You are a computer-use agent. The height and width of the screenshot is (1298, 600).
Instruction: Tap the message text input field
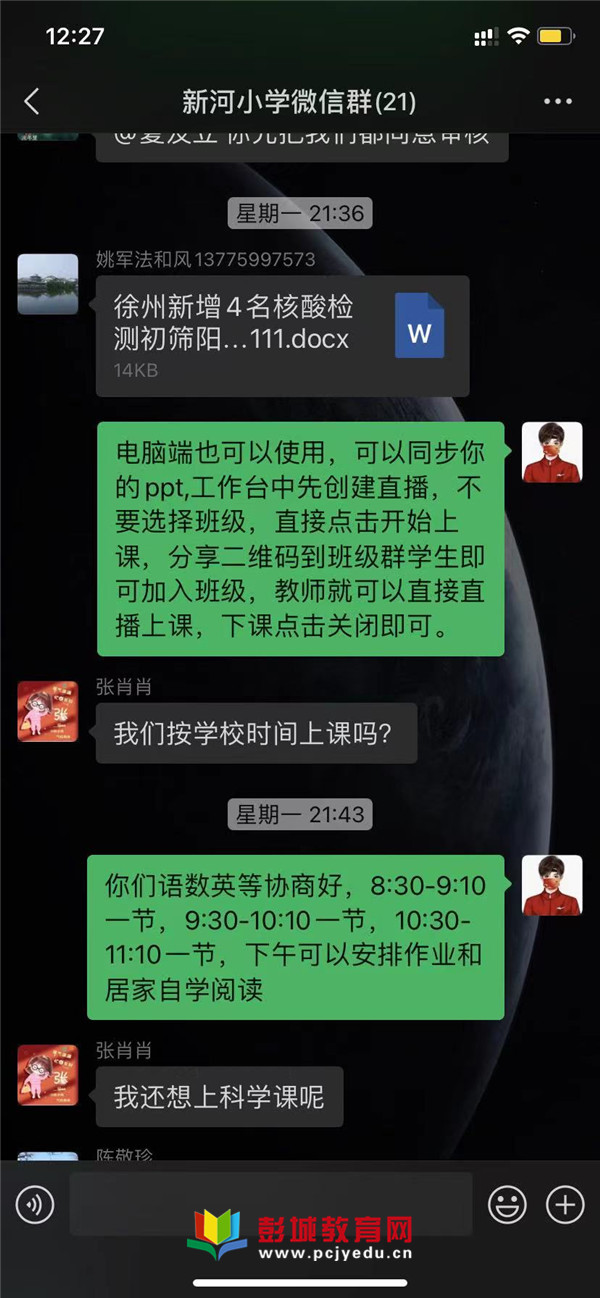click(x=270, y=1205)
